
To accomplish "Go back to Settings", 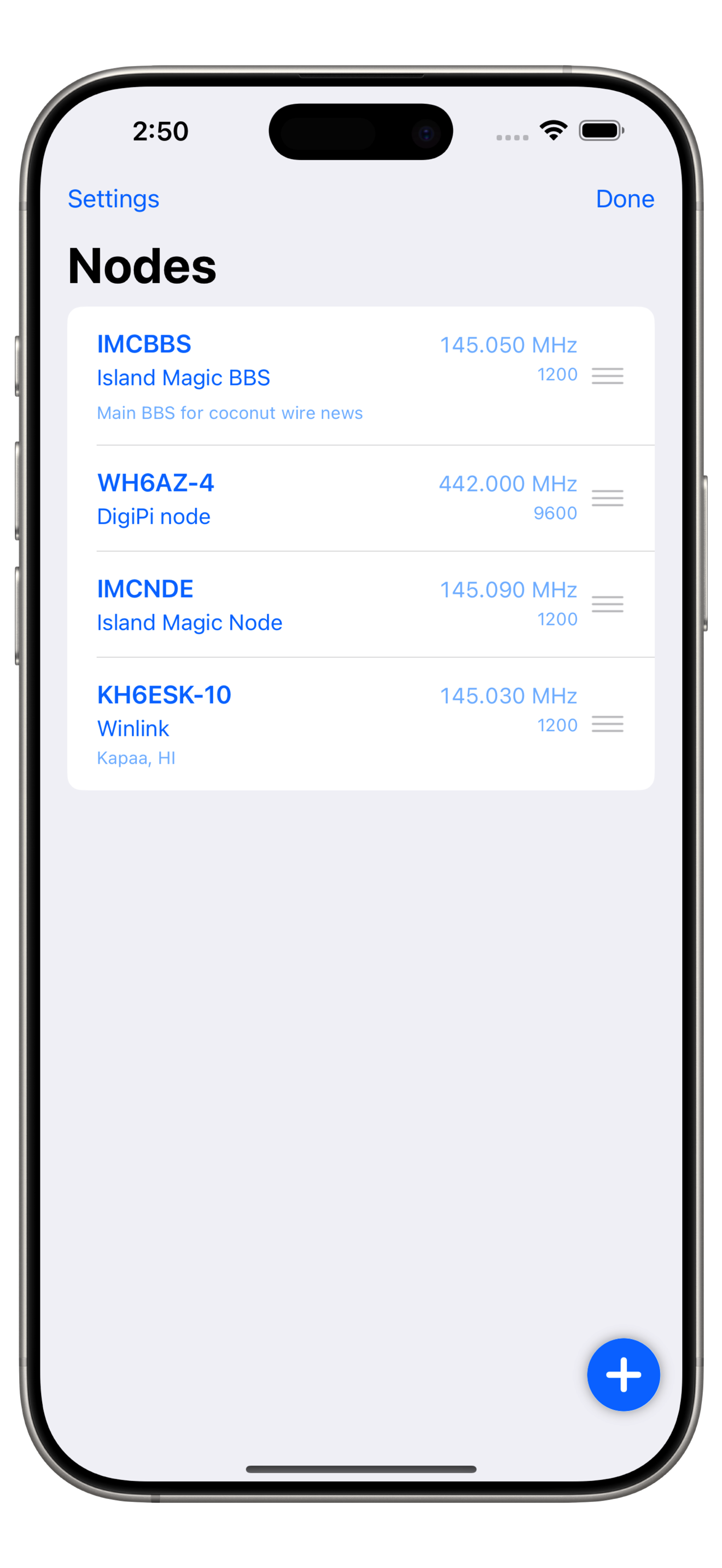I will (113, 199).
